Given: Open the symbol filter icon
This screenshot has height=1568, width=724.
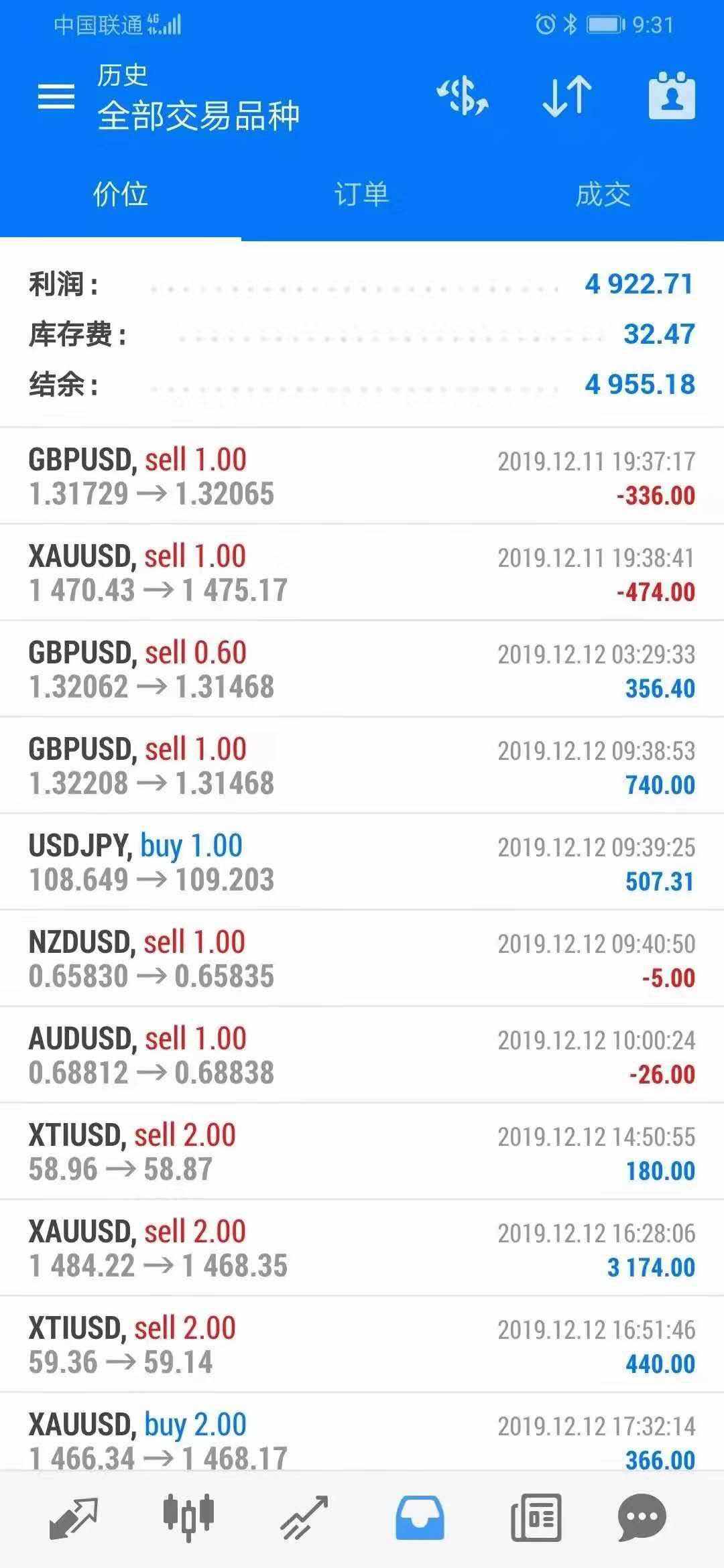Looking at the screenshot, I should click(x=463, y=97).
